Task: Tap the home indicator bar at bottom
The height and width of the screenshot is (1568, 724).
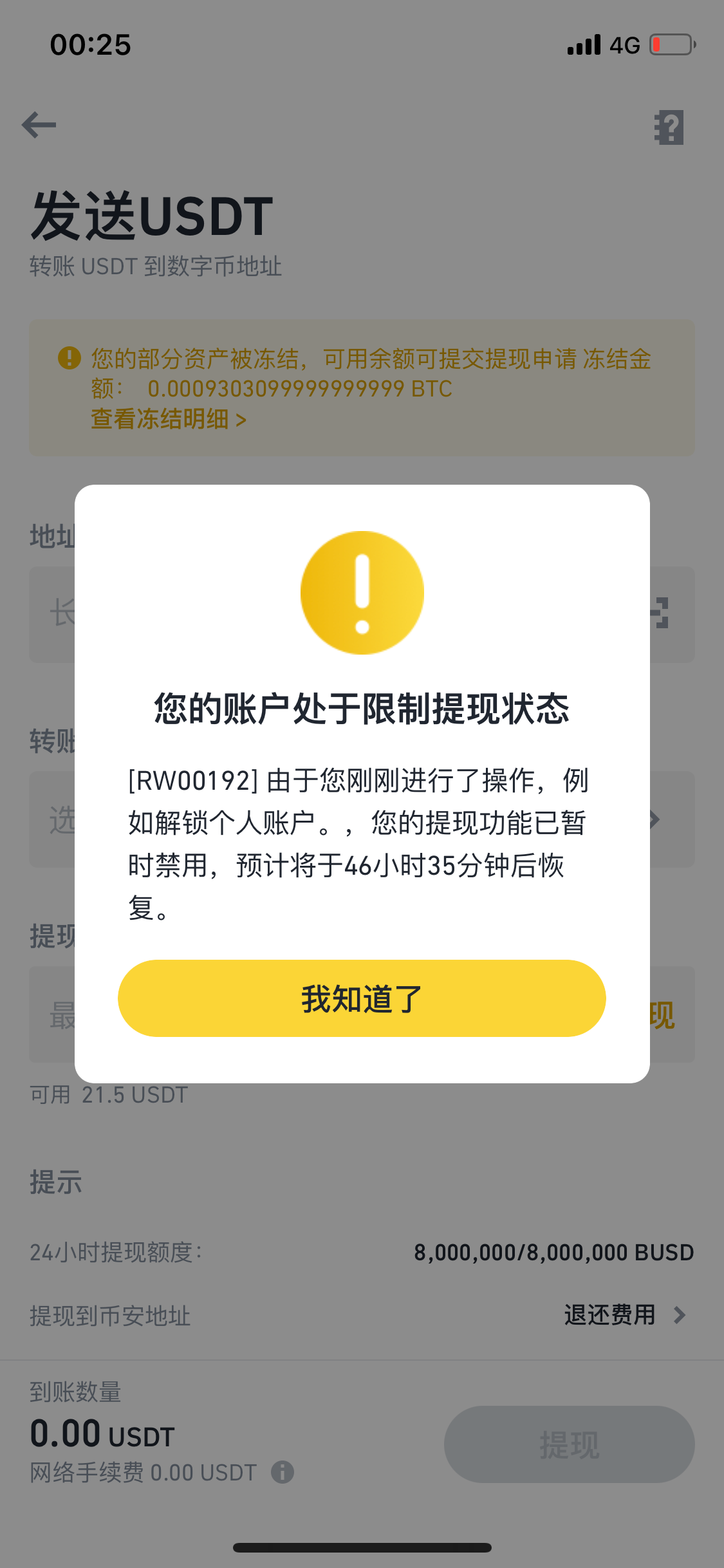Action: [362, 1547]
